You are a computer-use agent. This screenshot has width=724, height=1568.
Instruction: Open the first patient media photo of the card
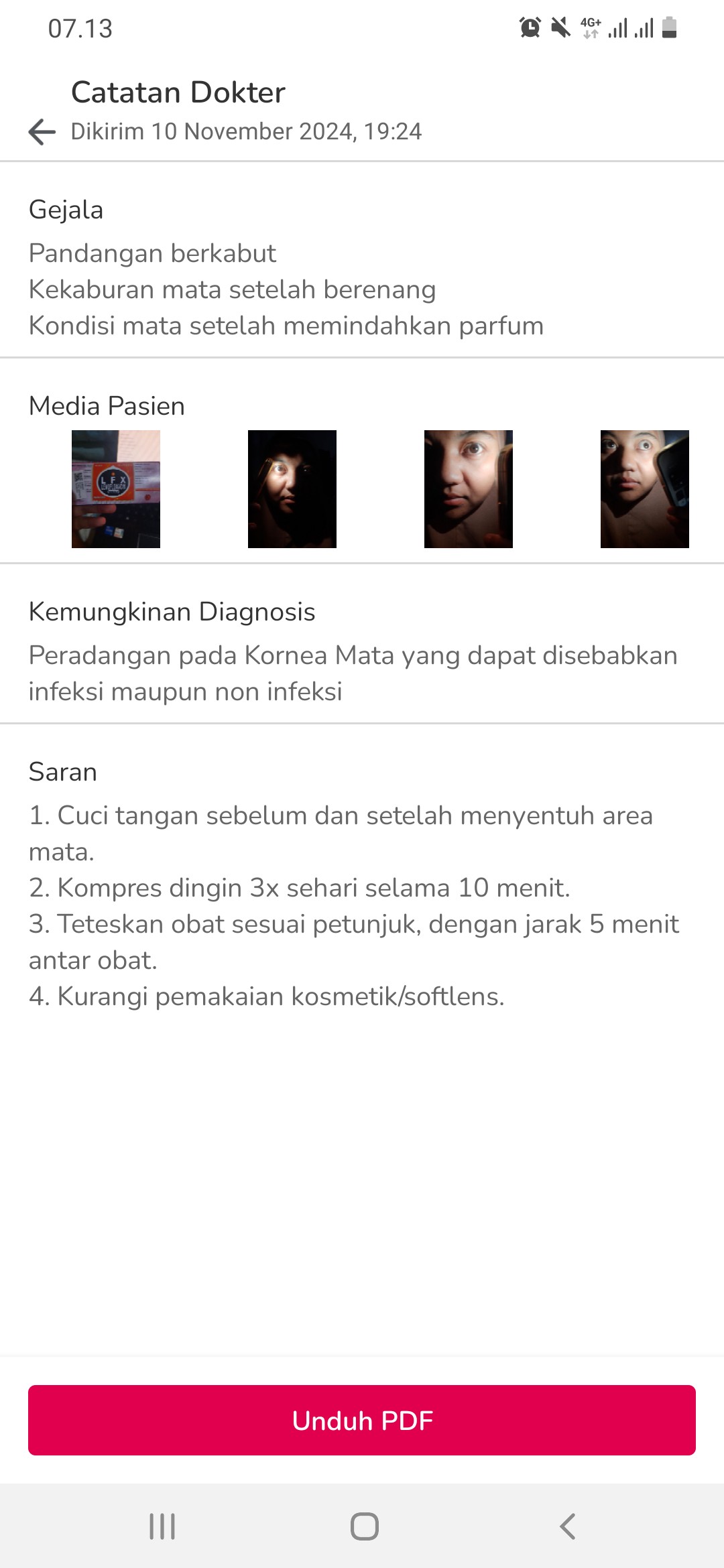click(116, 489)
